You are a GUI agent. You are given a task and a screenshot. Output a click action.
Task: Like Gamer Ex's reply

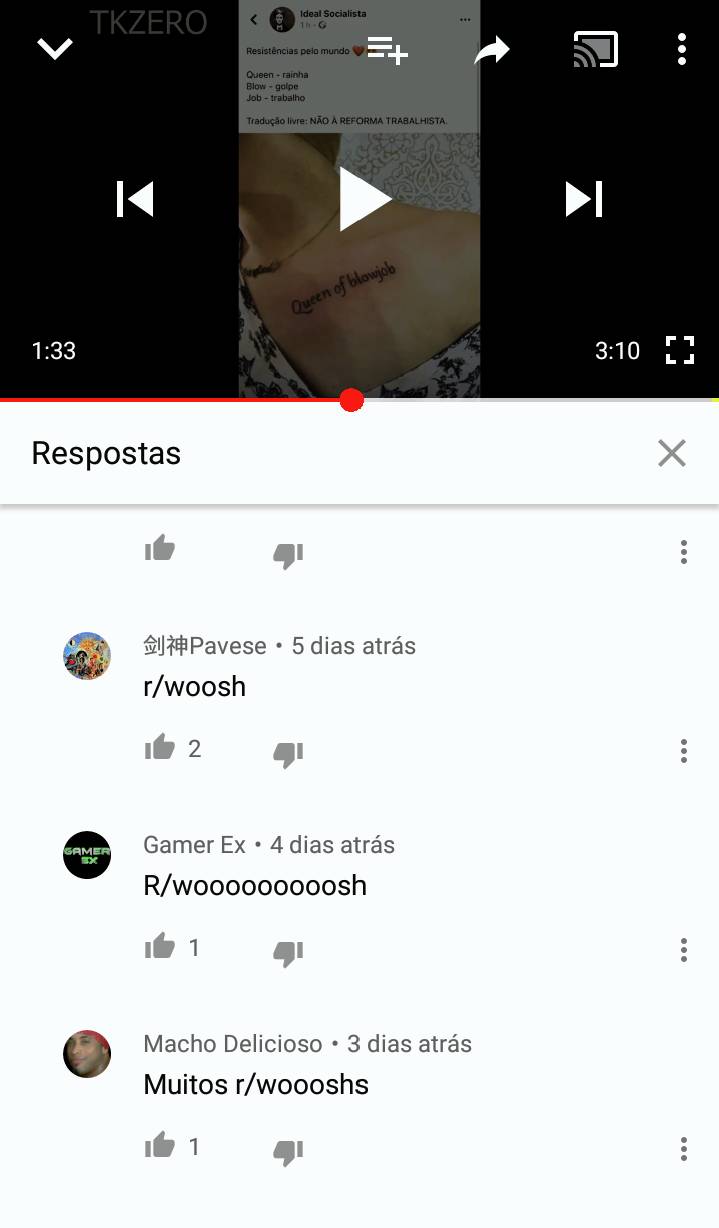click(x=160, y=946)
